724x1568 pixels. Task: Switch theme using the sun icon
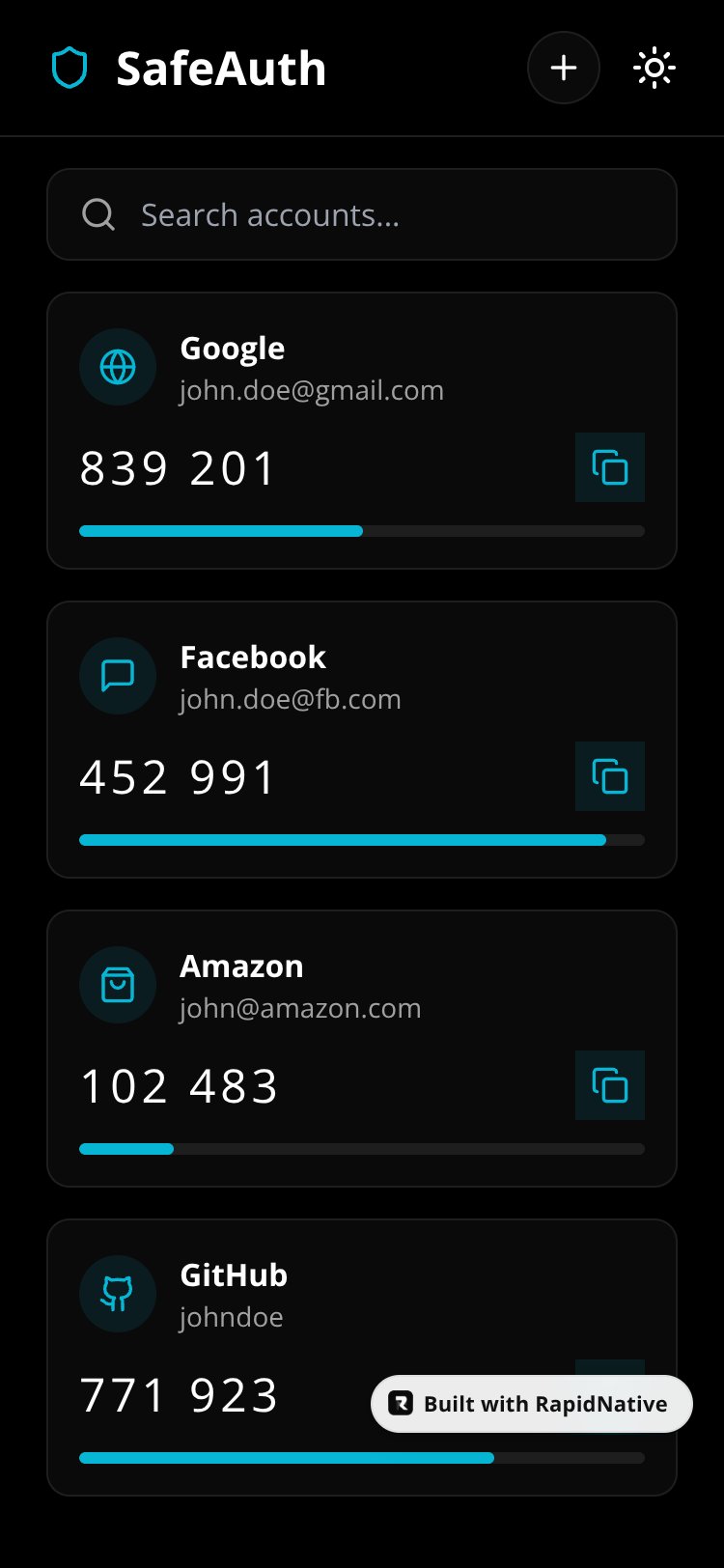pos(654,68)
